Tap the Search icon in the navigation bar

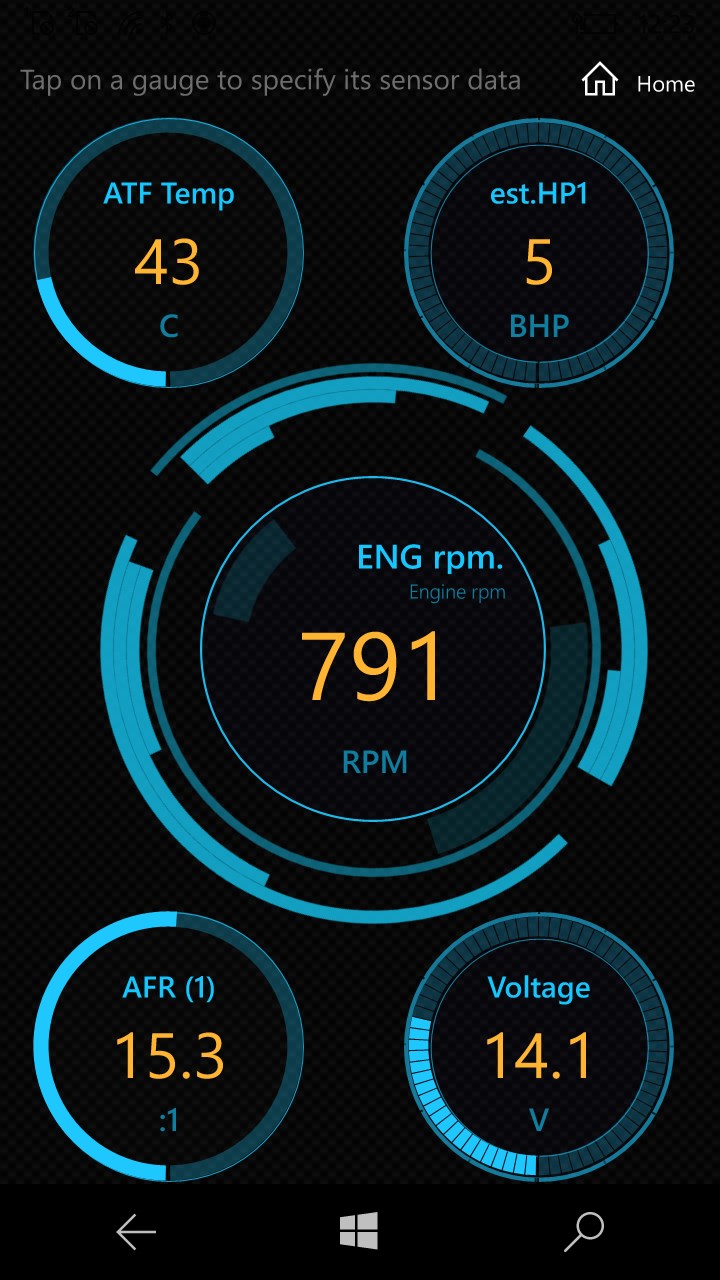click(x=586, y=1230)
